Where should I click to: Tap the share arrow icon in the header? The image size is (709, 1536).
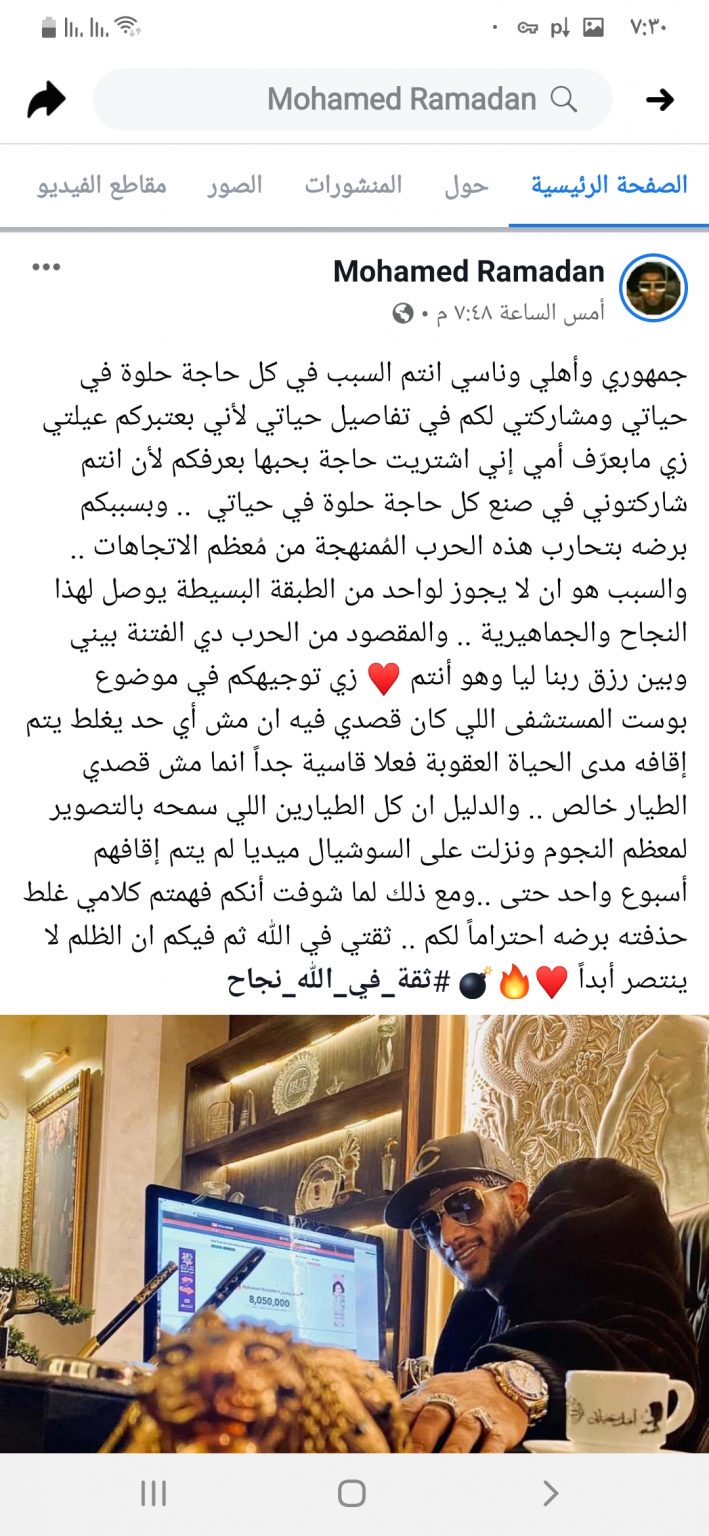(45, 99)
